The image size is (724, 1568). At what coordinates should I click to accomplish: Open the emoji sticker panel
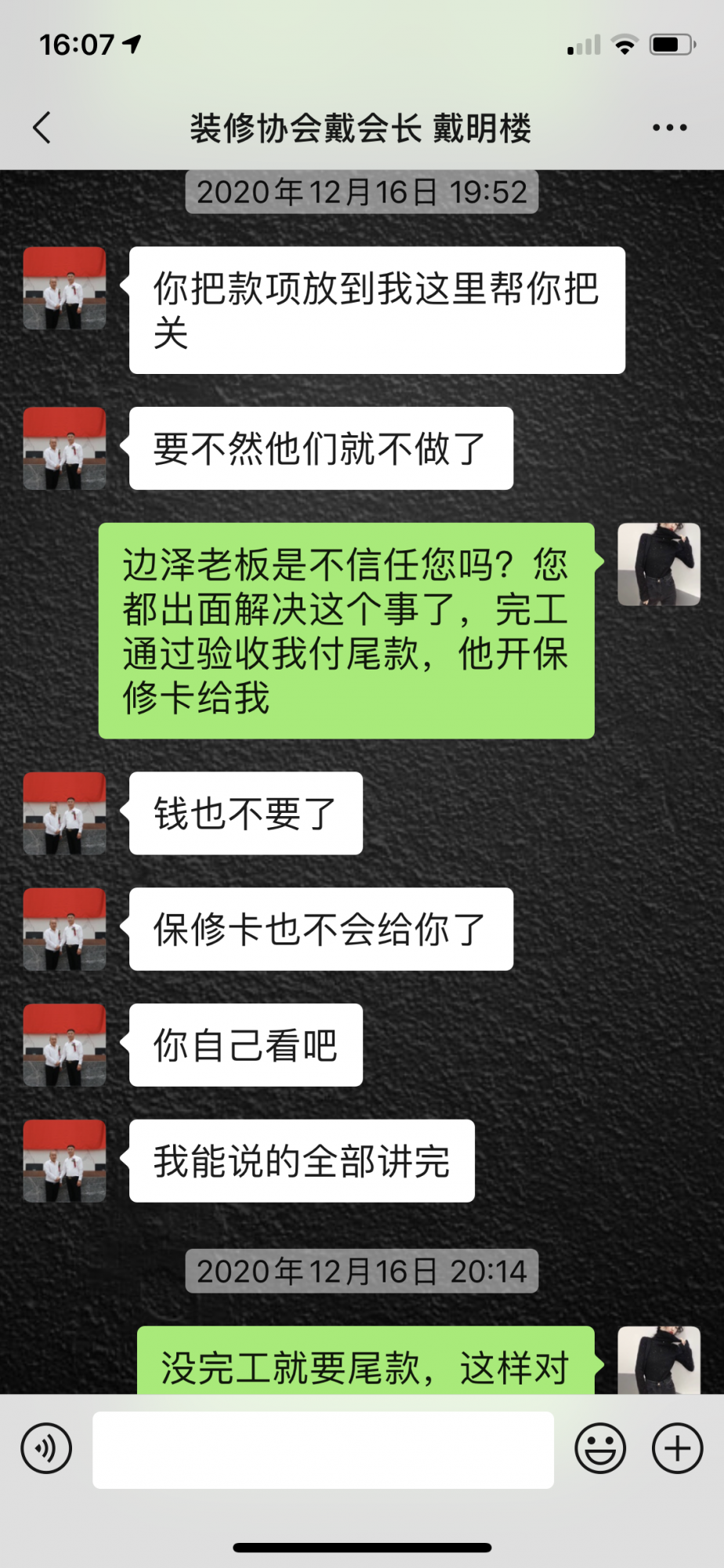click(x=600, y=1449)
